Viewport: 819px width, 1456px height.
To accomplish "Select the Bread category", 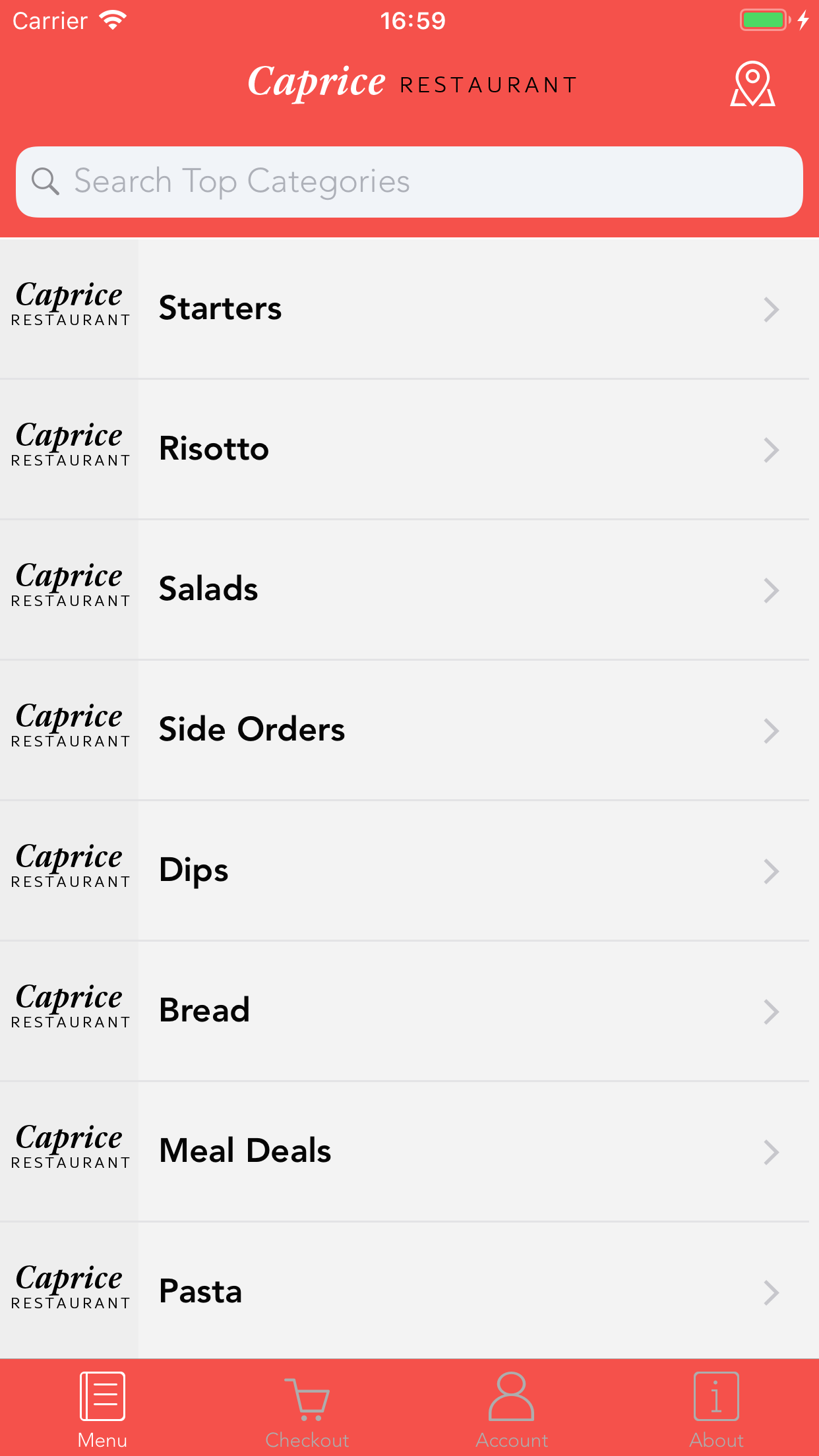I will pyautogui.click(x=409, y=1011).
